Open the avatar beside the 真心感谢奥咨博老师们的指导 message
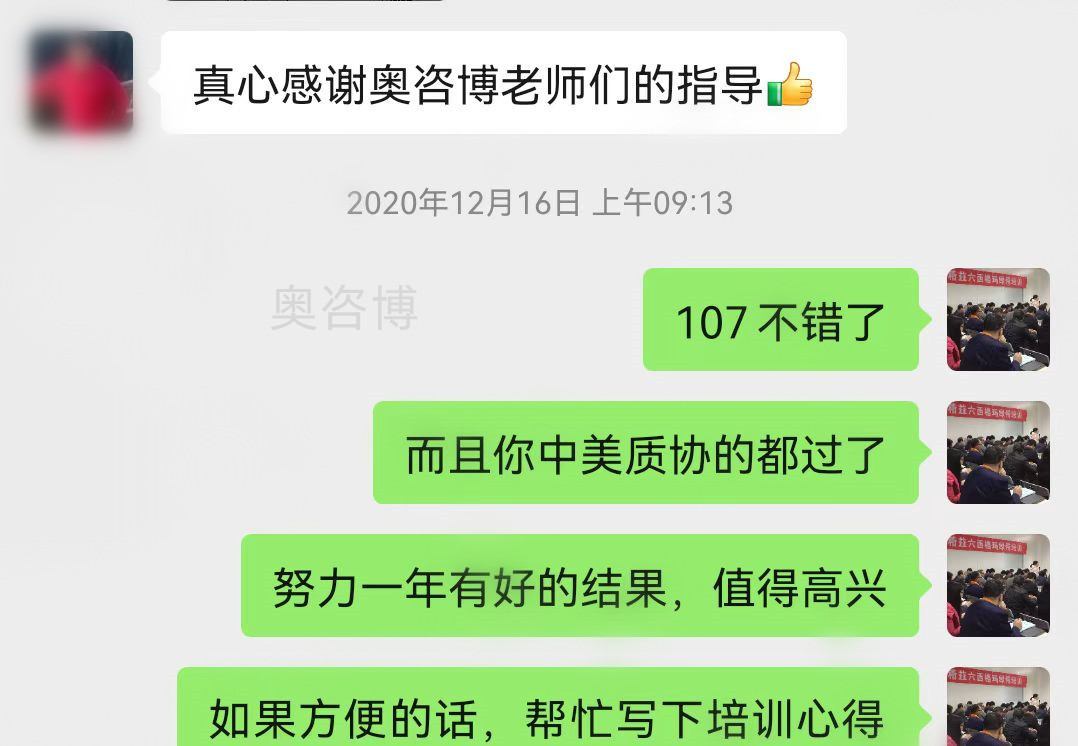Image resolution: width=1078 pixels, height=746 pixels. [x=81, y=82]
